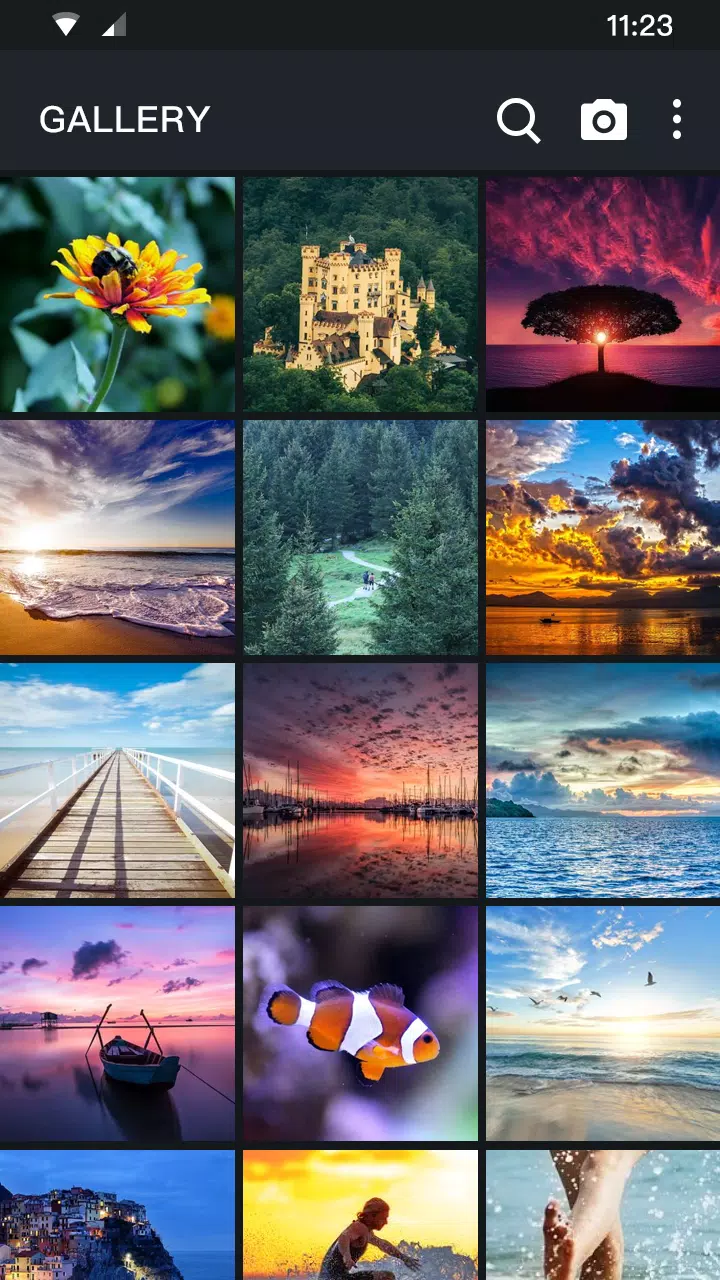Open the bee on flower photo

tap(117, 295)
